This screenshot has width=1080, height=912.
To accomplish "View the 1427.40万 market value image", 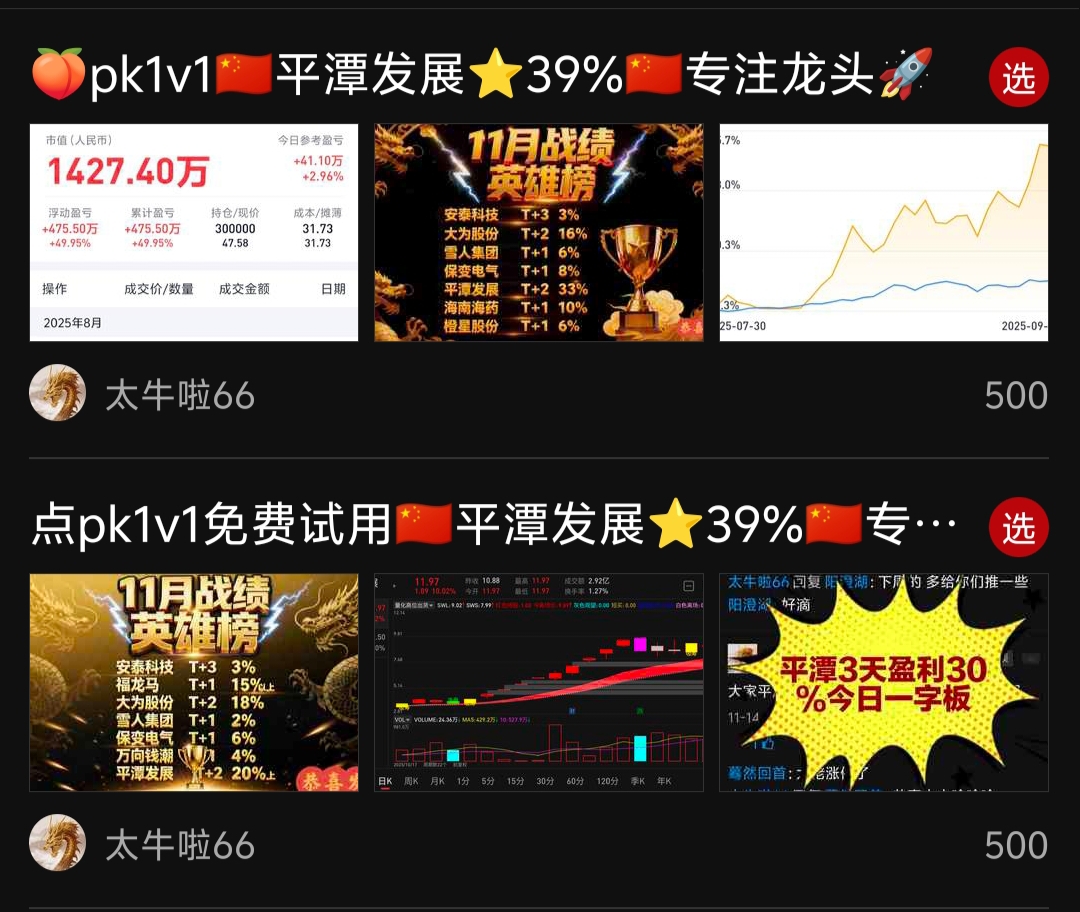I will (x=194, y=232).
